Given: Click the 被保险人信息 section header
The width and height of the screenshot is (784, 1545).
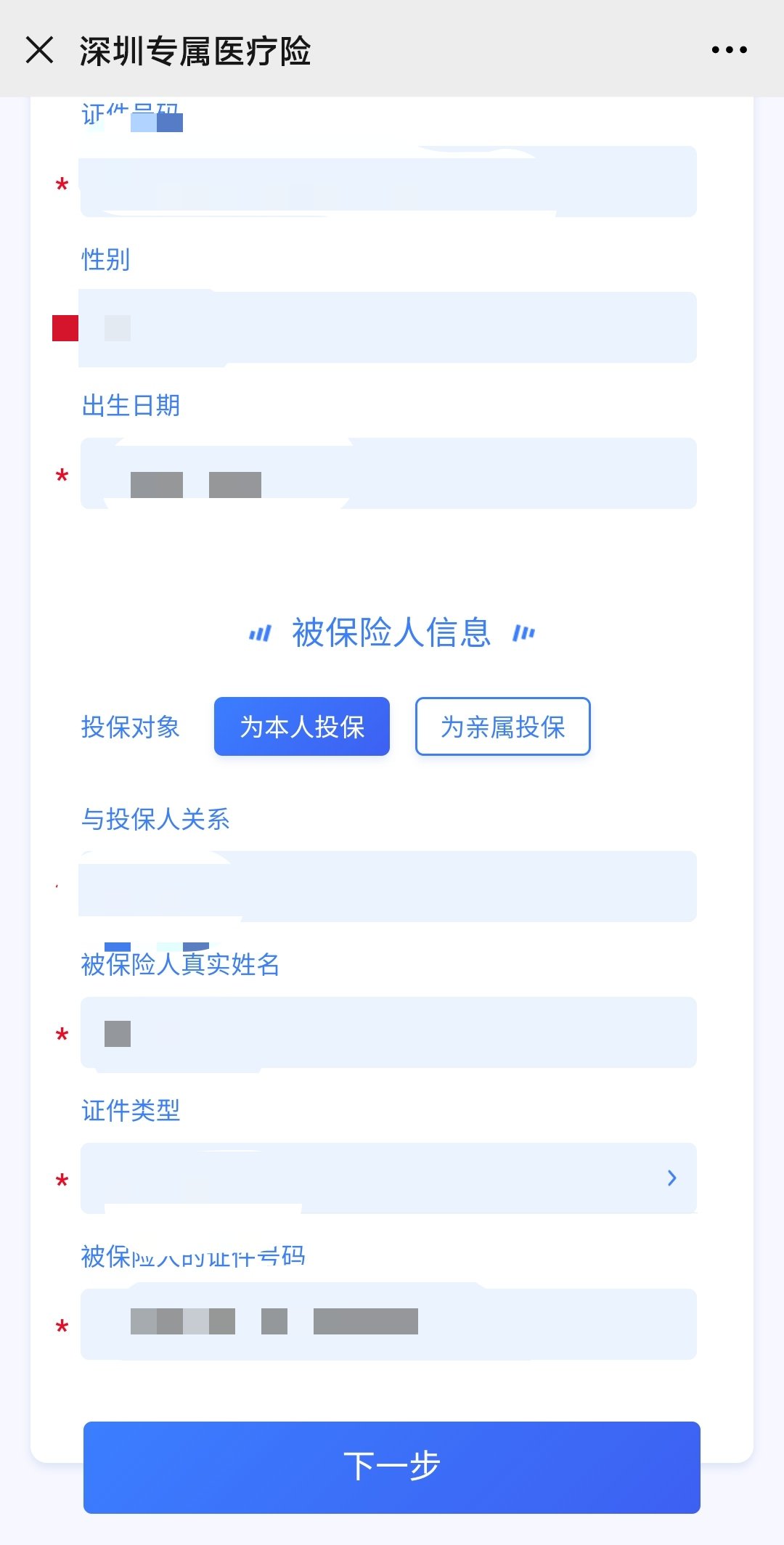Looking at the screenshot, I should click(x=392, y=633).
